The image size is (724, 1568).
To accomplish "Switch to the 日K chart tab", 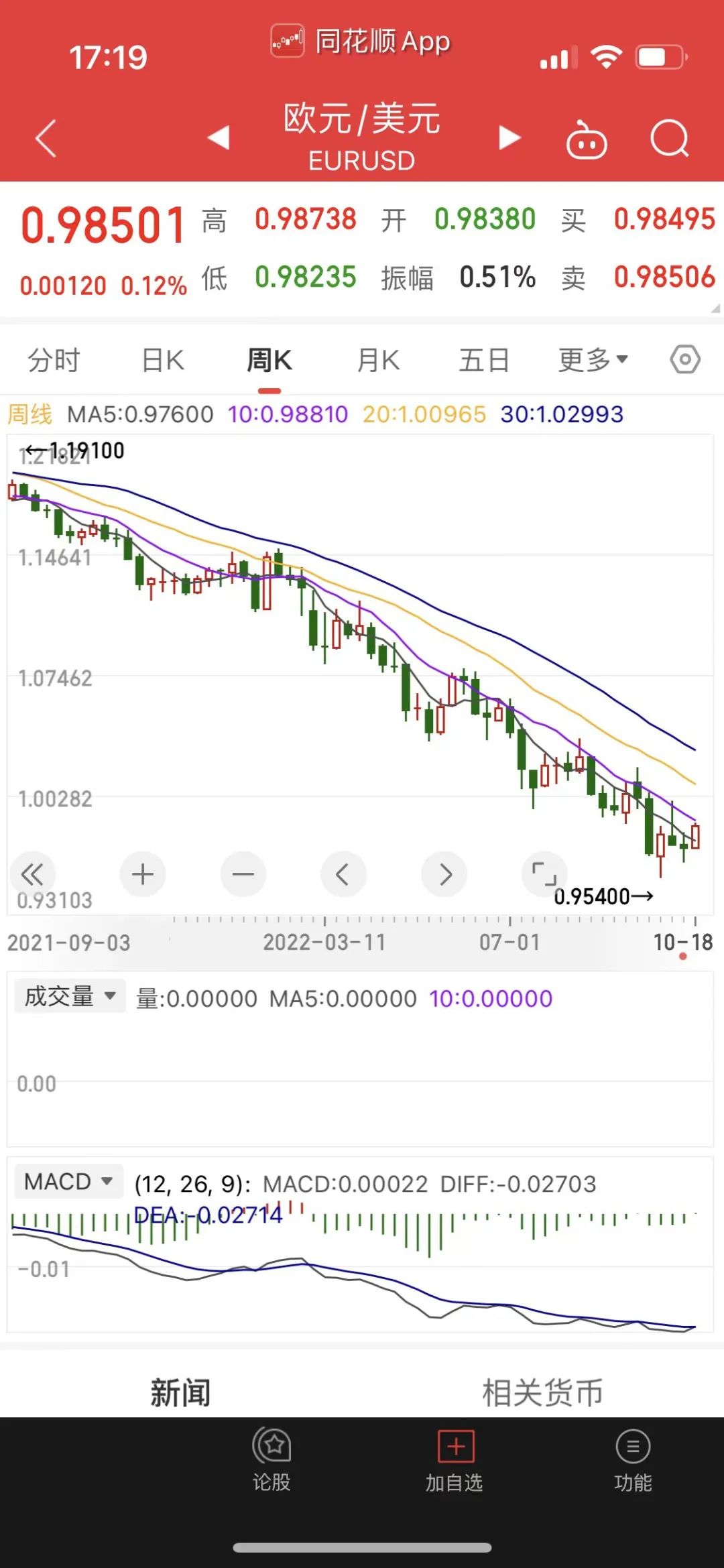I will point(163,360).
